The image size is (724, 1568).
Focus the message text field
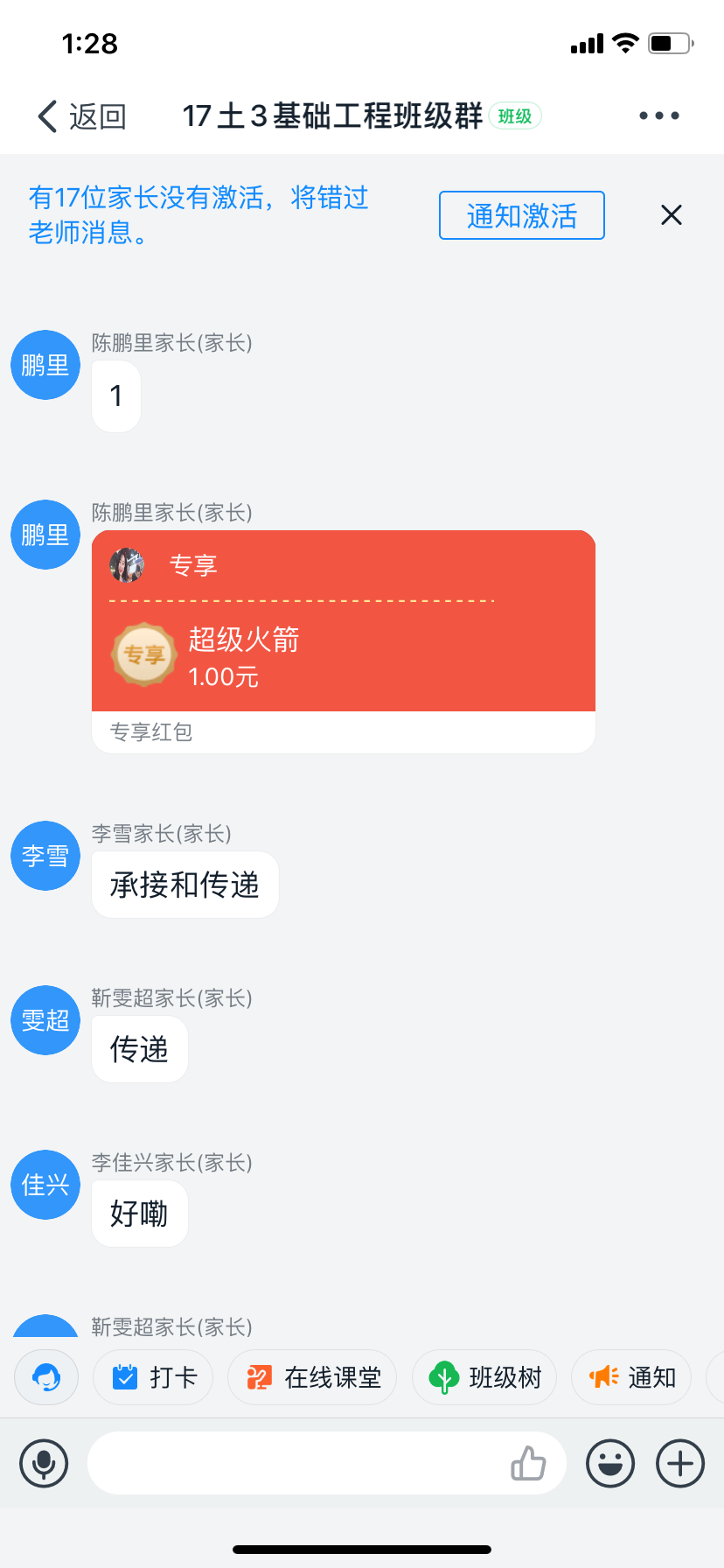coord(297,1463)
